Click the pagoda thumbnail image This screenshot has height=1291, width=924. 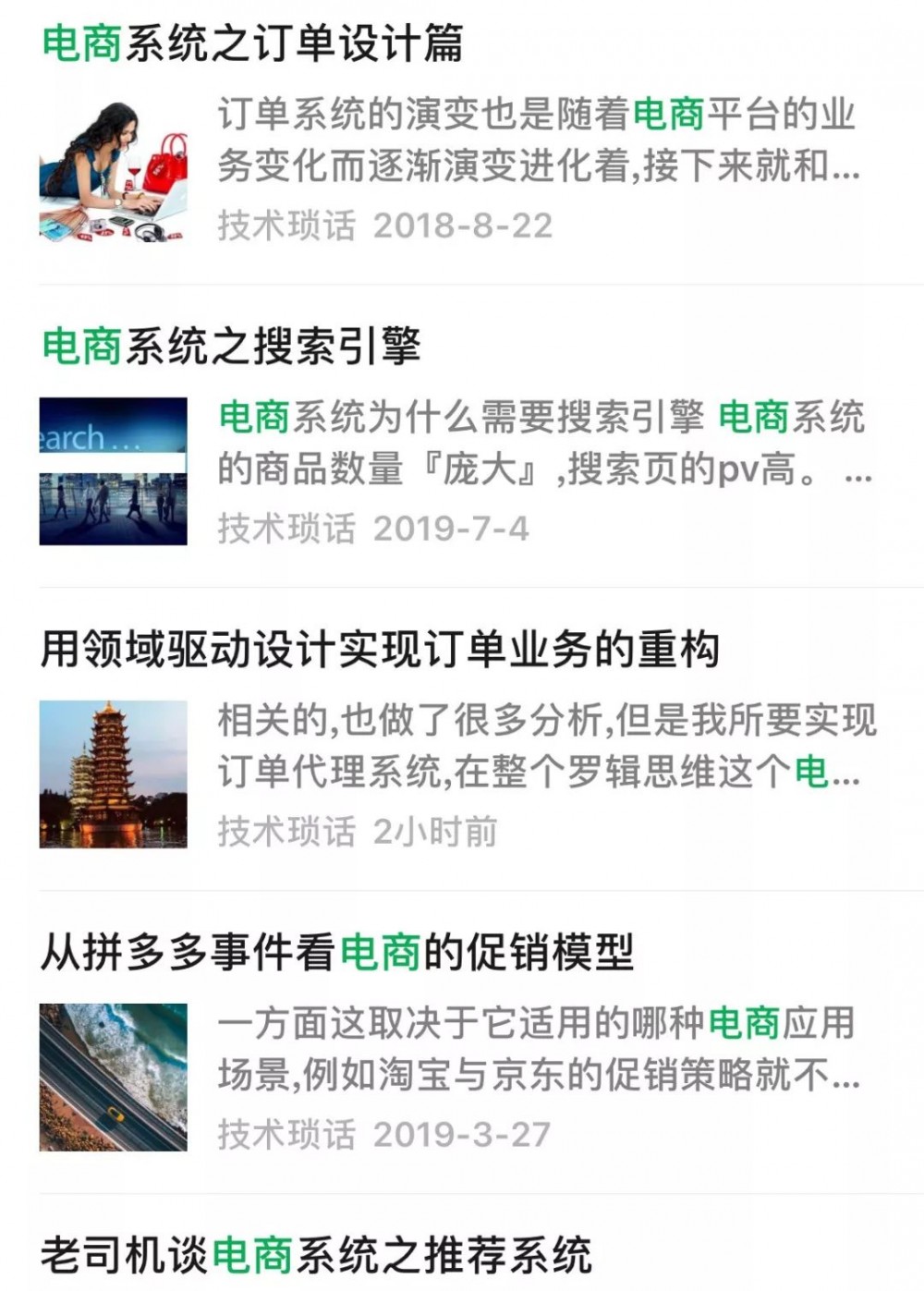pos(113,774)
